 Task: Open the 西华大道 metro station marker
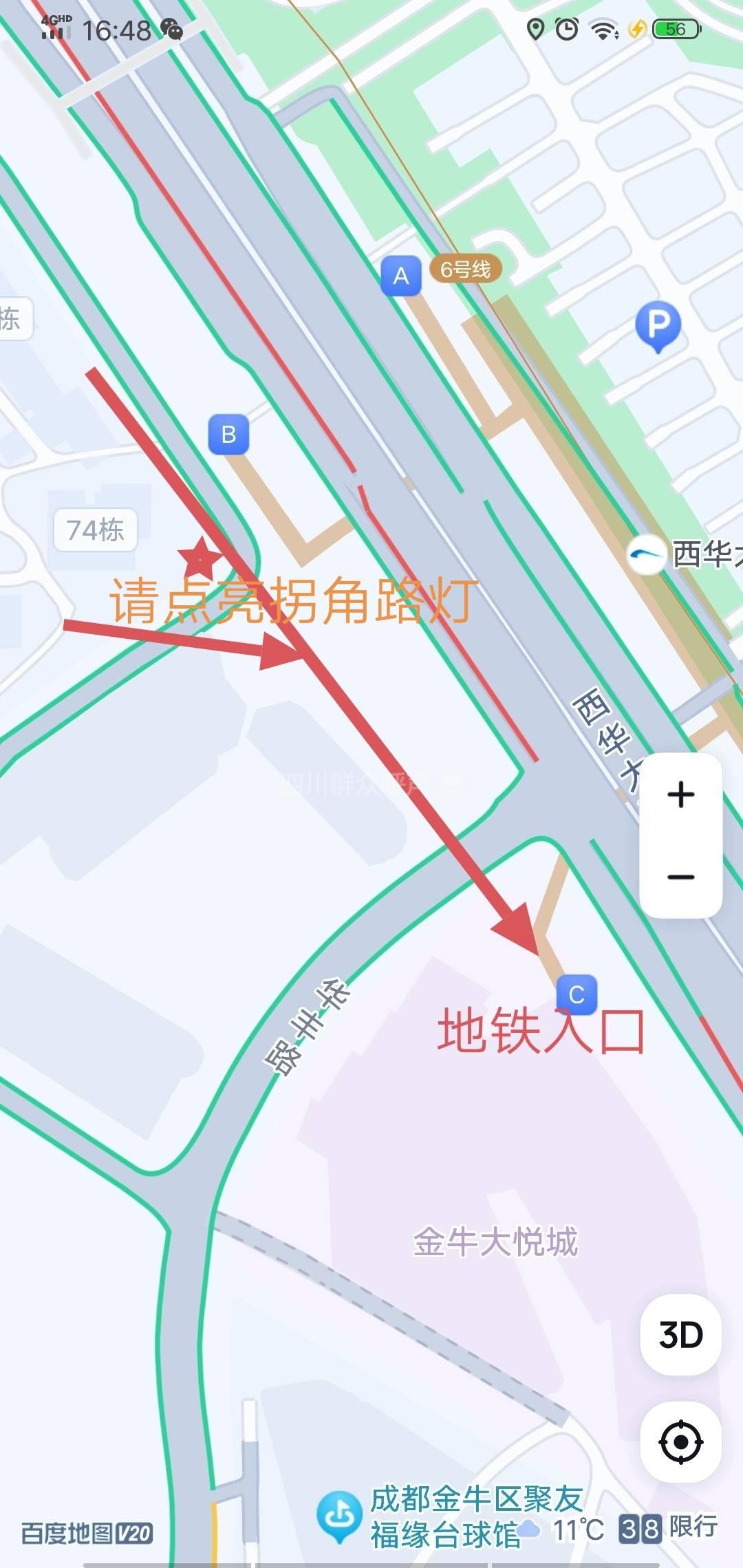(x=647, y=554)
